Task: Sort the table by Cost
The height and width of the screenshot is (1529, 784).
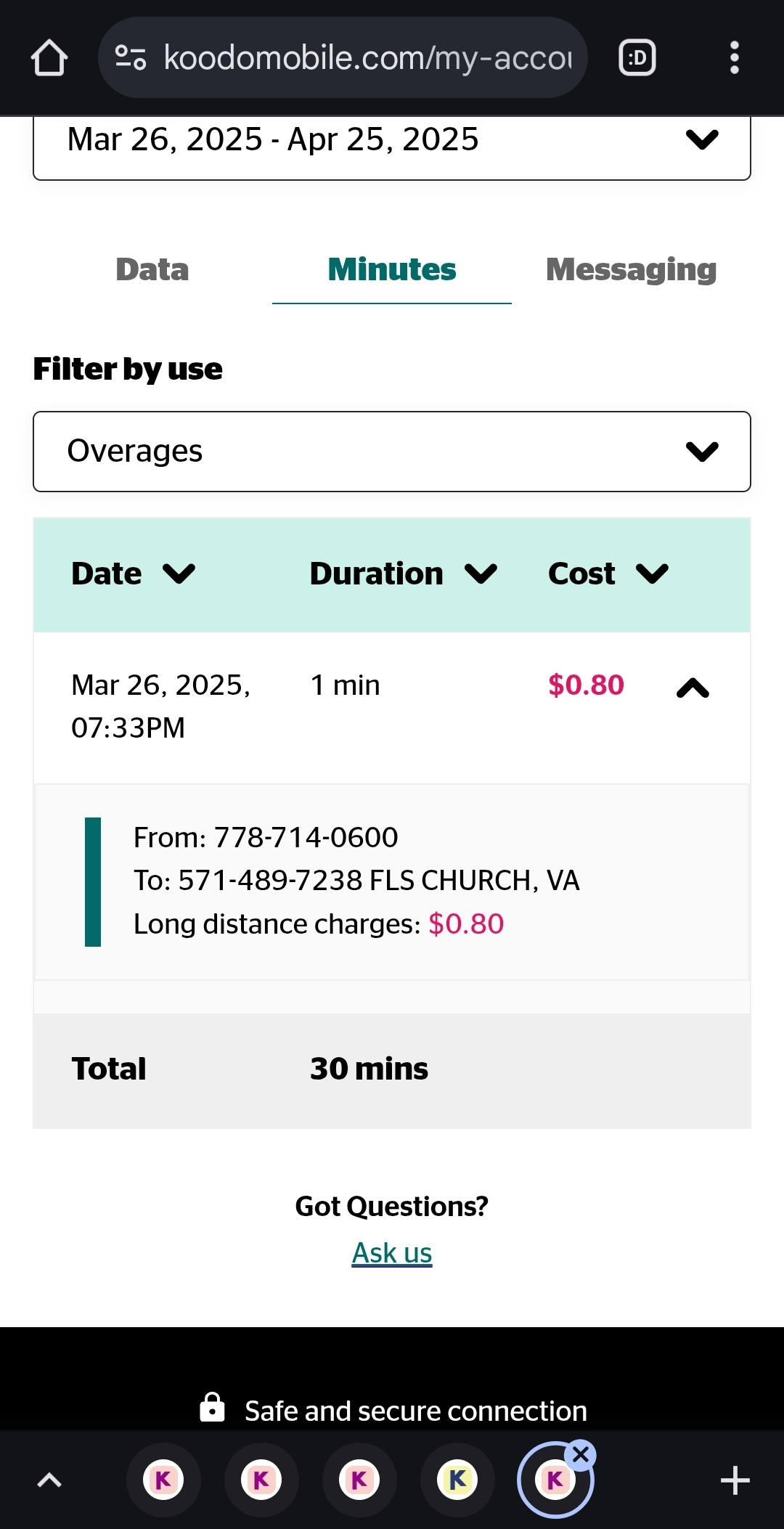Action: [608, 574]
